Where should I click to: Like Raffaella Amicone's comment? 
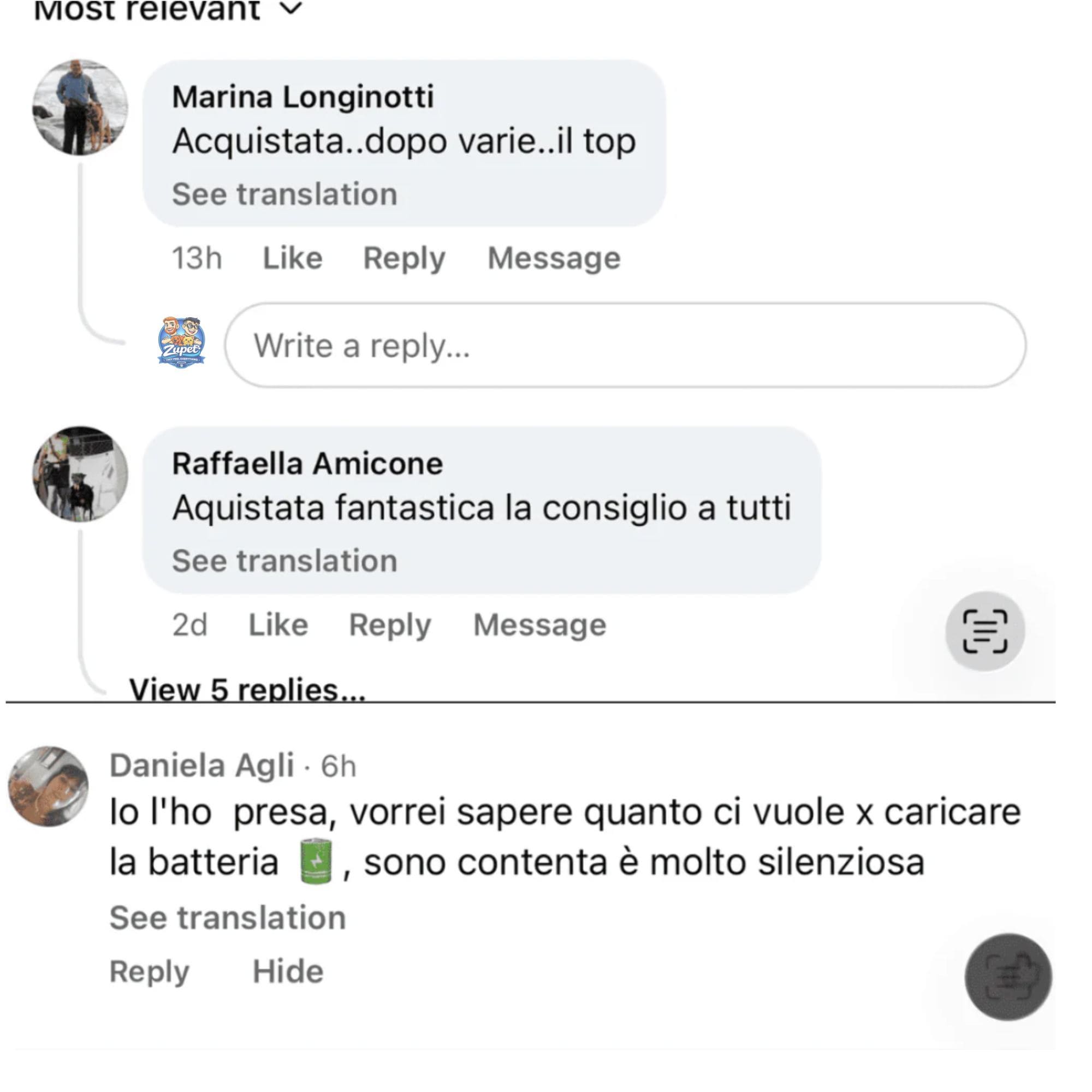click(278, 625)
